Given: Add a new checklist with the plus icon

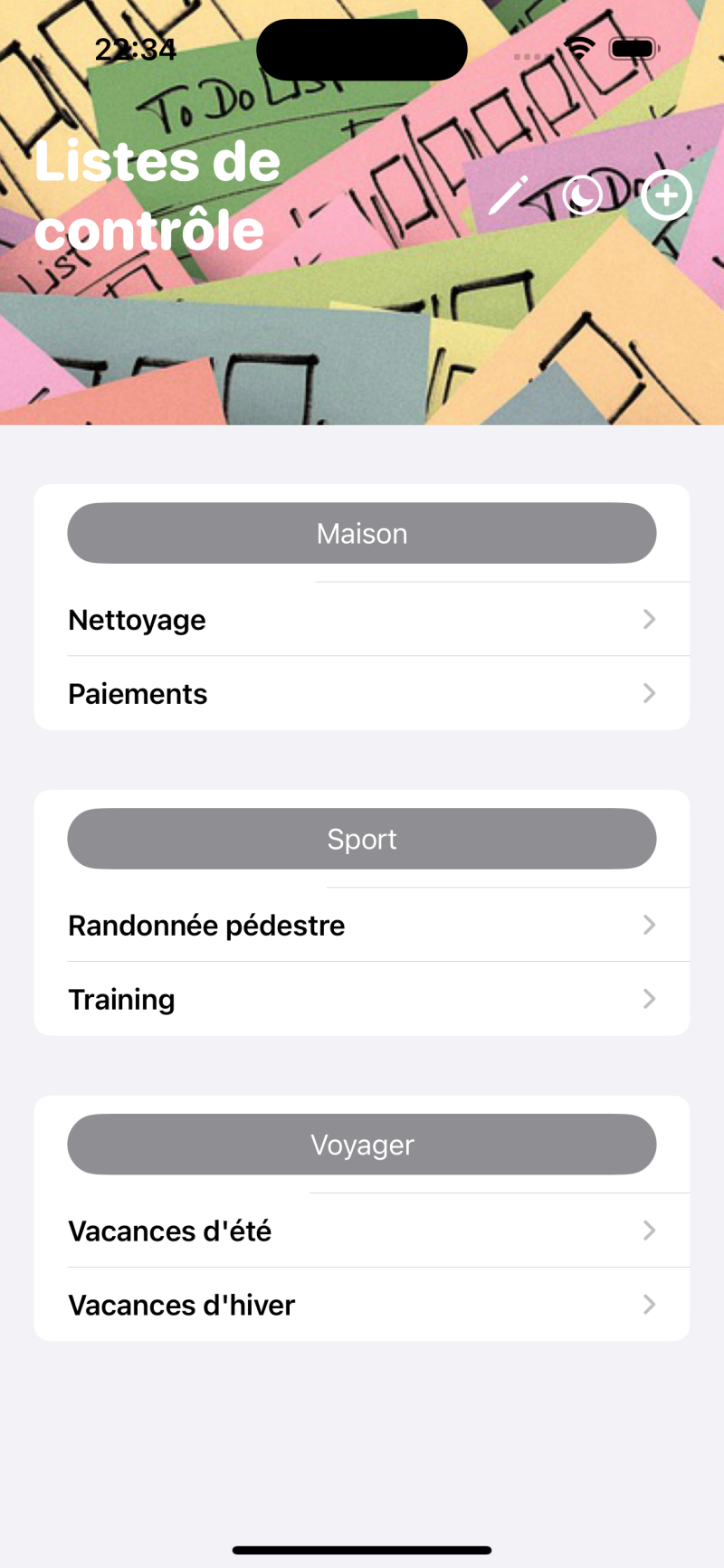Looking at the screenshot, I should 666,195.
